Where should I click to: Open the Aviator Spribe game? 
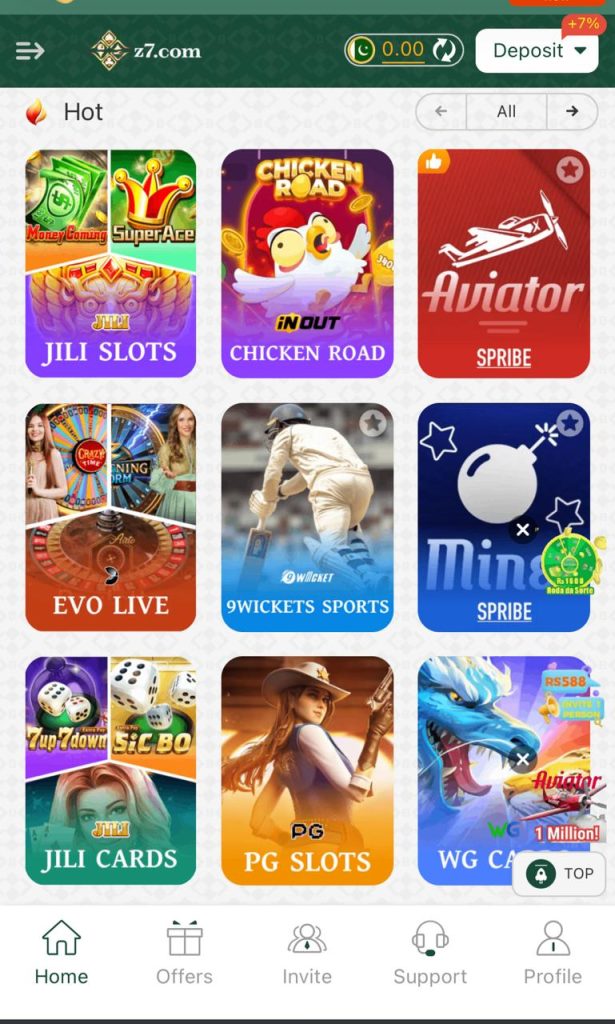(x=503, y=264)
